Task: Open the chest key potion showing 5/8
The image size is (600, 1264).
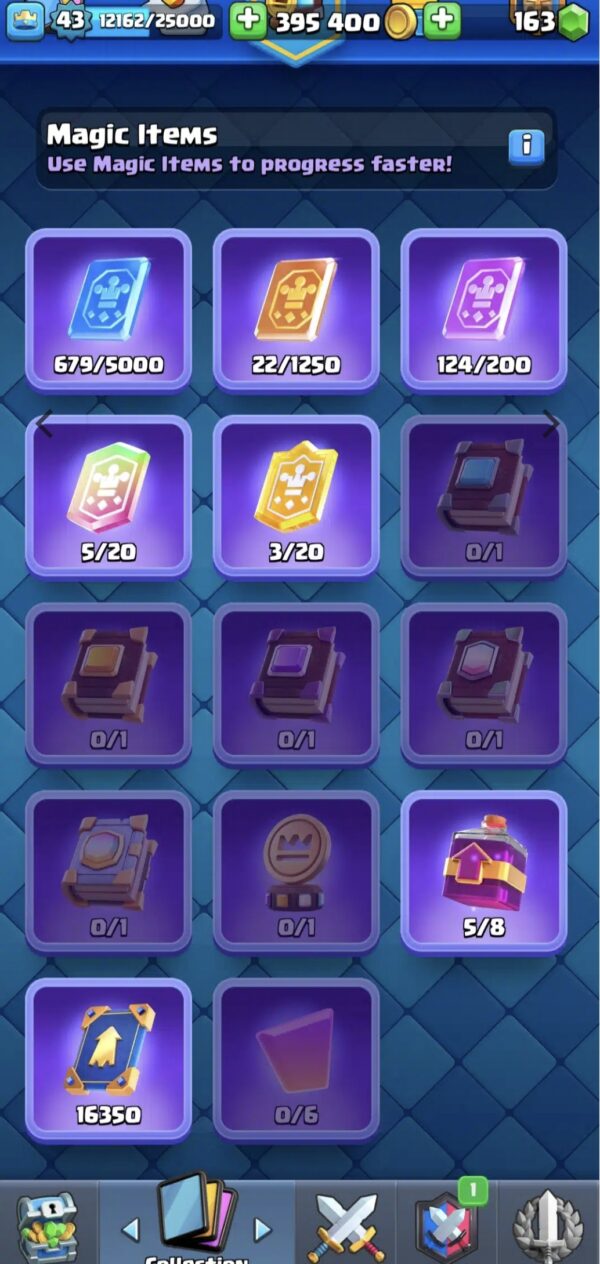Action: 484,872
